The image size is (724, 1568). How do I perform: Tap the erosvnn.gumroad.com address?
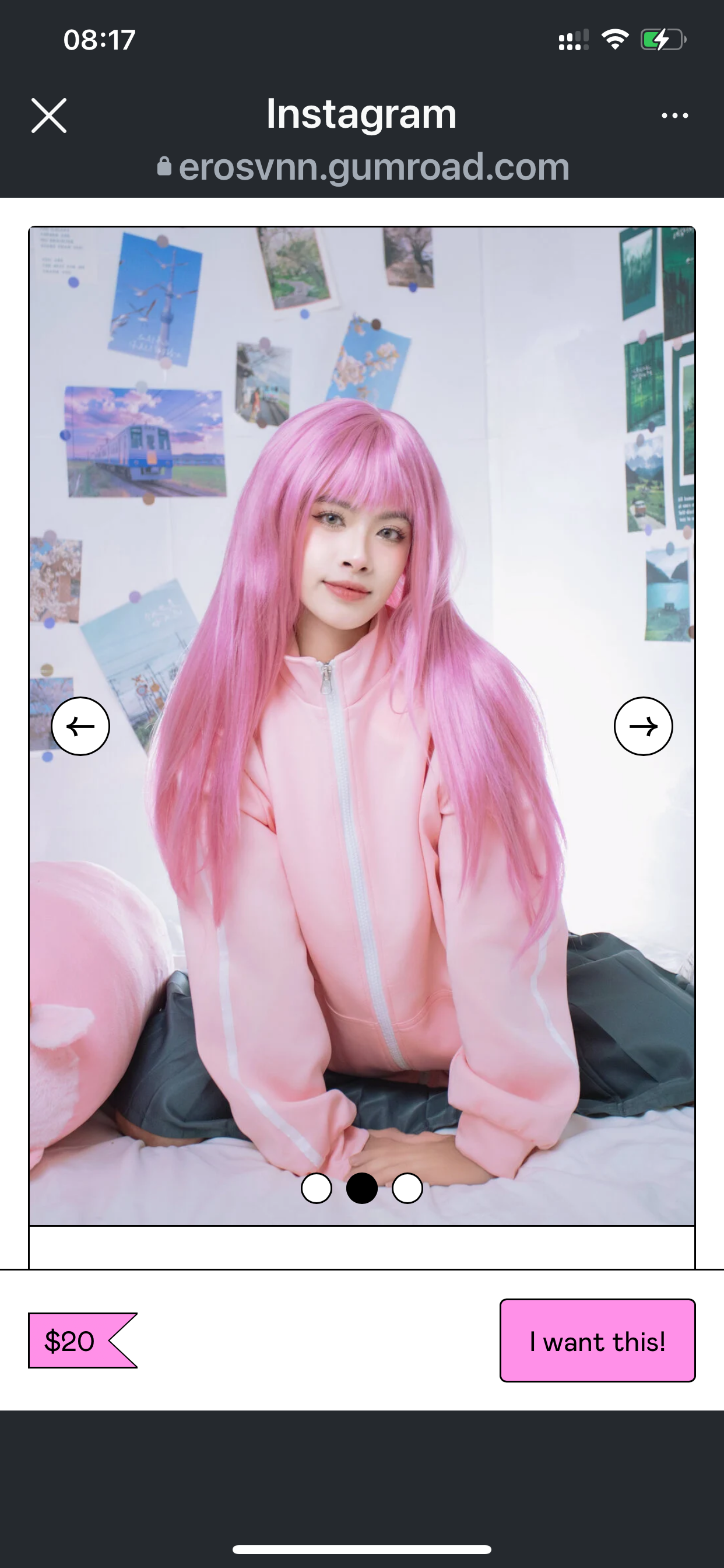click(374, 167)
